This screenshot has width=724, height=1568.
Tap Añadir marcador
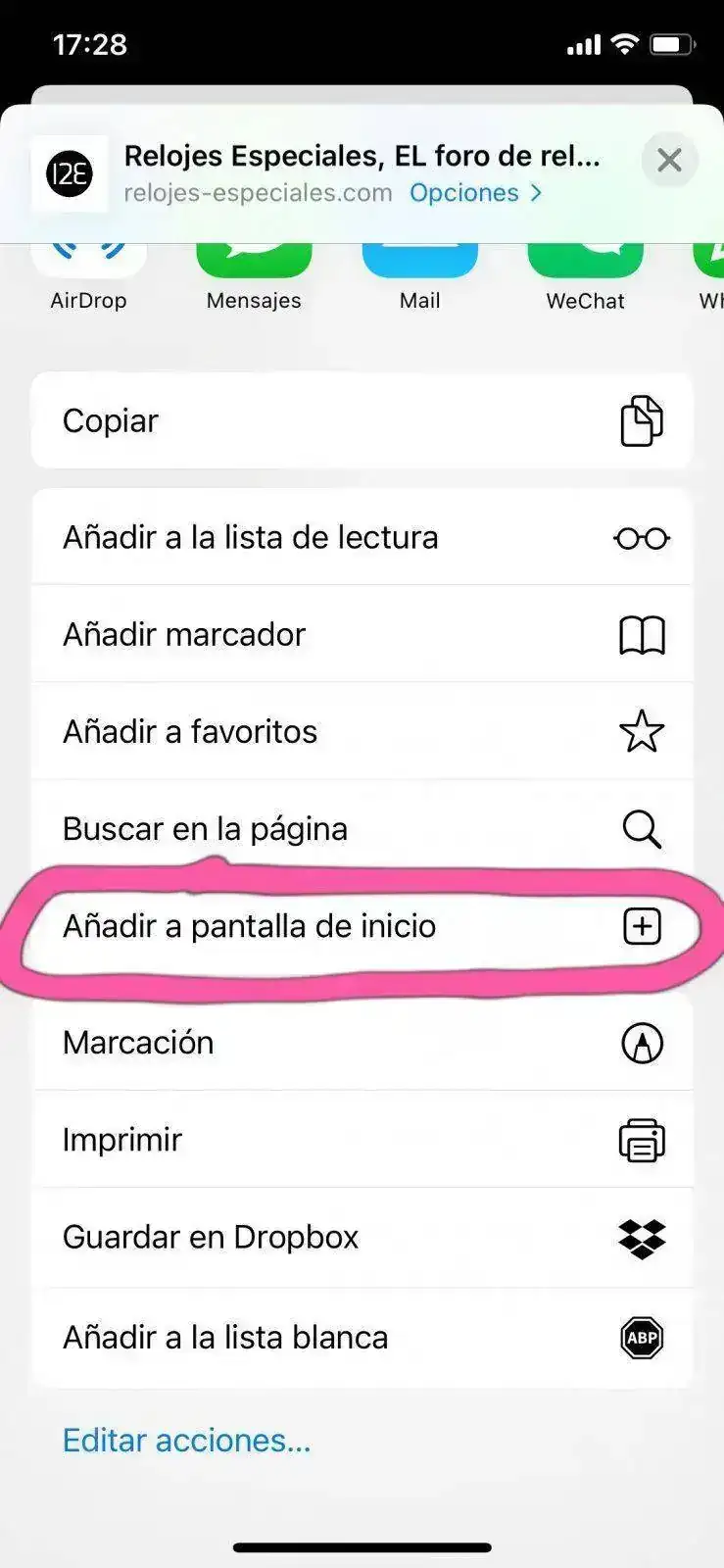pyautogui.click(x=362, y=634)
